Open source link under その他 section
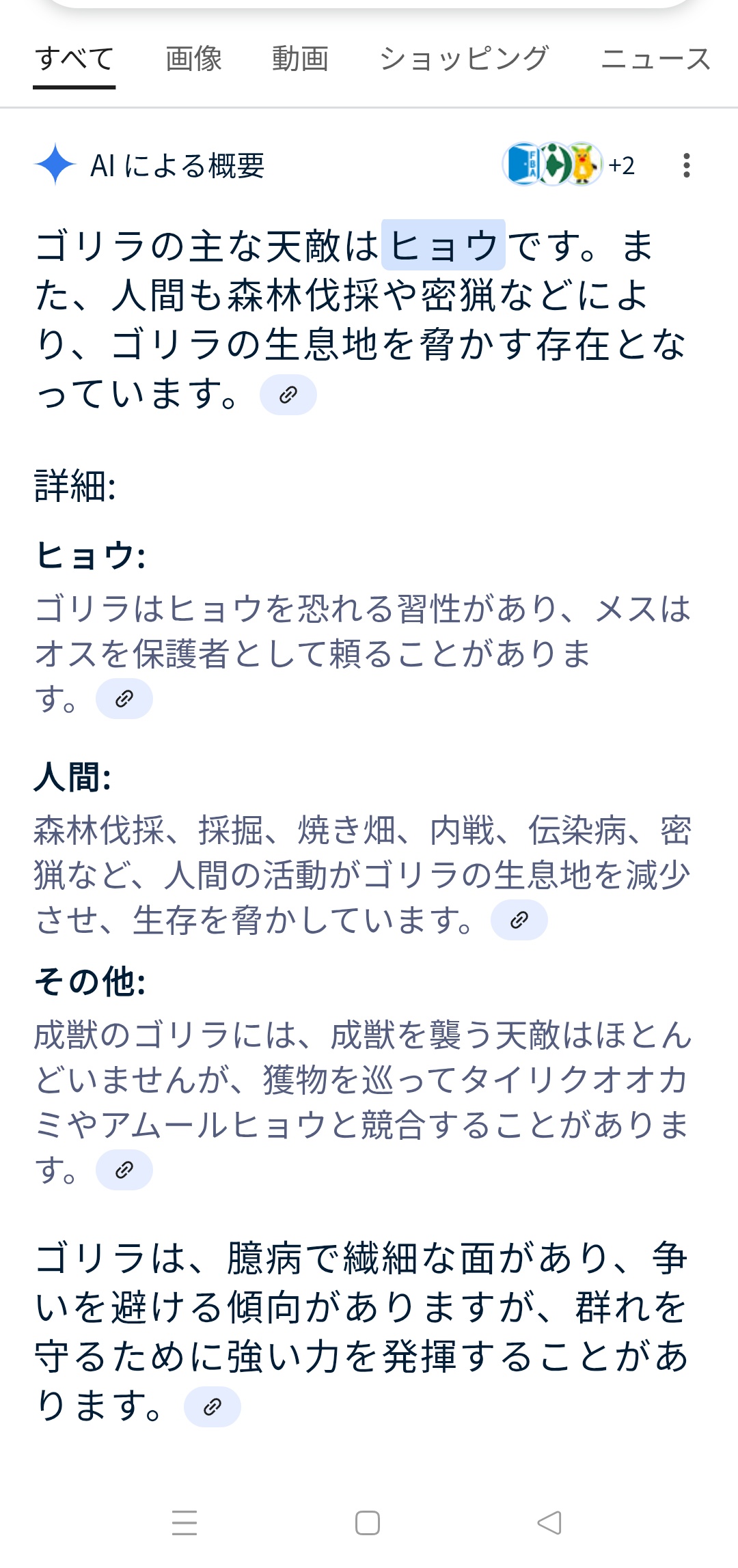Viewport: 738px width, 1568px height. click(x=124, y=1170)
